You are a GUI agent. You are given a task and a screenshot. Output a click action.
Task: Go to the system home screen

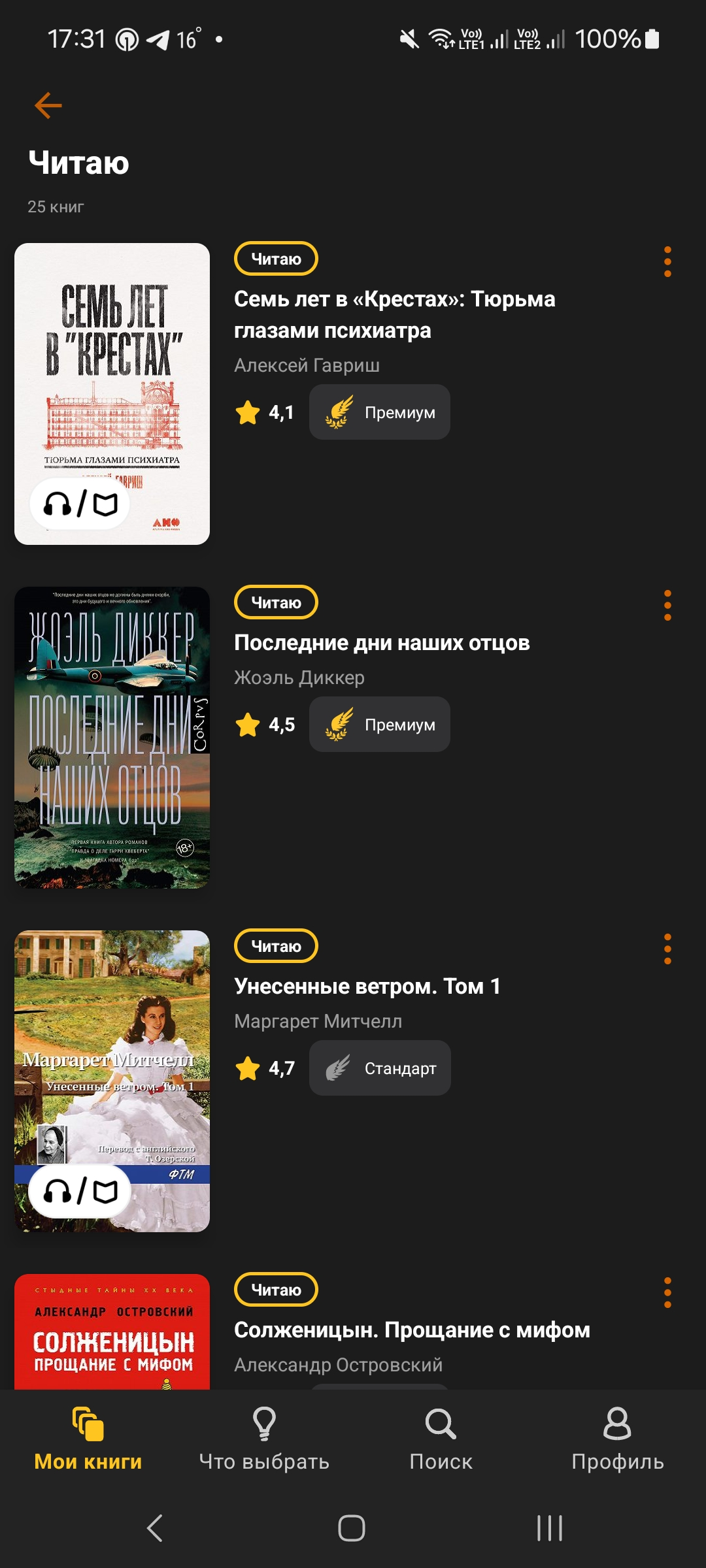tap(352, 1528)
